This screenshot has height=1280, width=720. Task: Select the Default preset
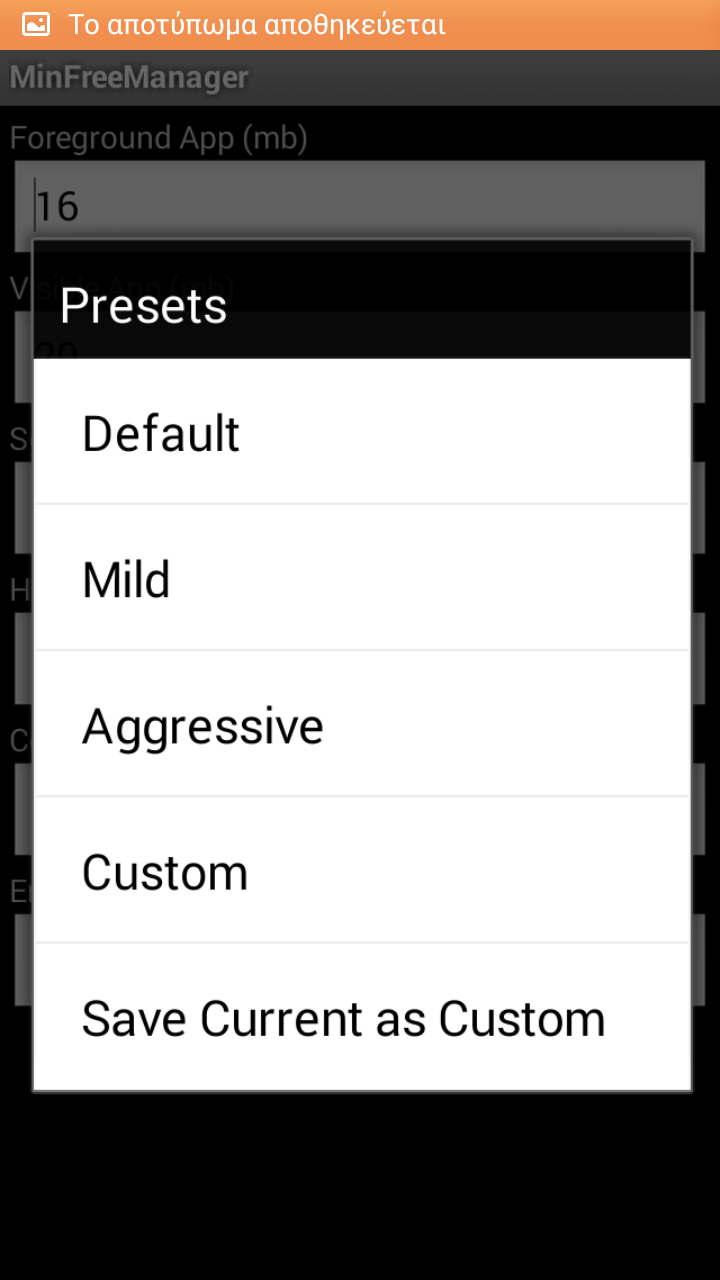click(360, 433)
